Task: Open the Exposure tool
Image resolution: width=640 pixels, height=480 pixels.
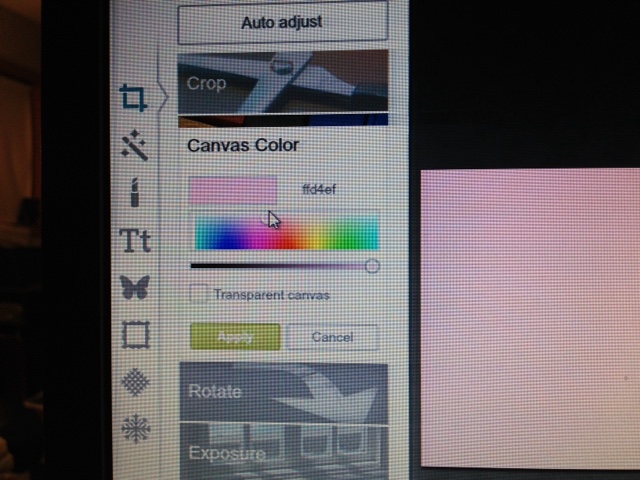Action: tap(284, 452)
